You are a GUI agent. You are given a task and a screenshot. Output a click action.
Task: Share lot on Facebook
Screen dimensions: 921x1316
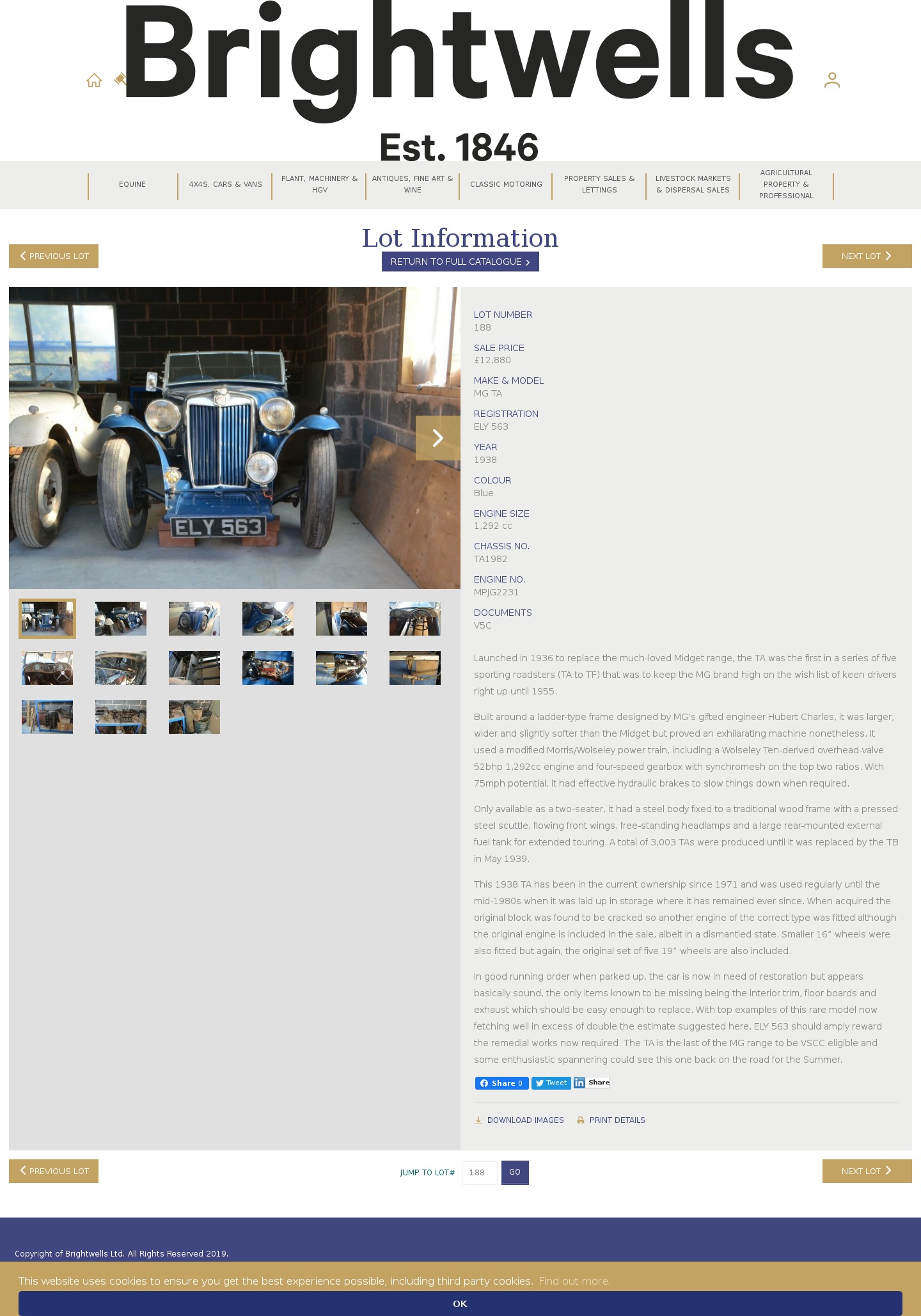tap(501, 1083)
